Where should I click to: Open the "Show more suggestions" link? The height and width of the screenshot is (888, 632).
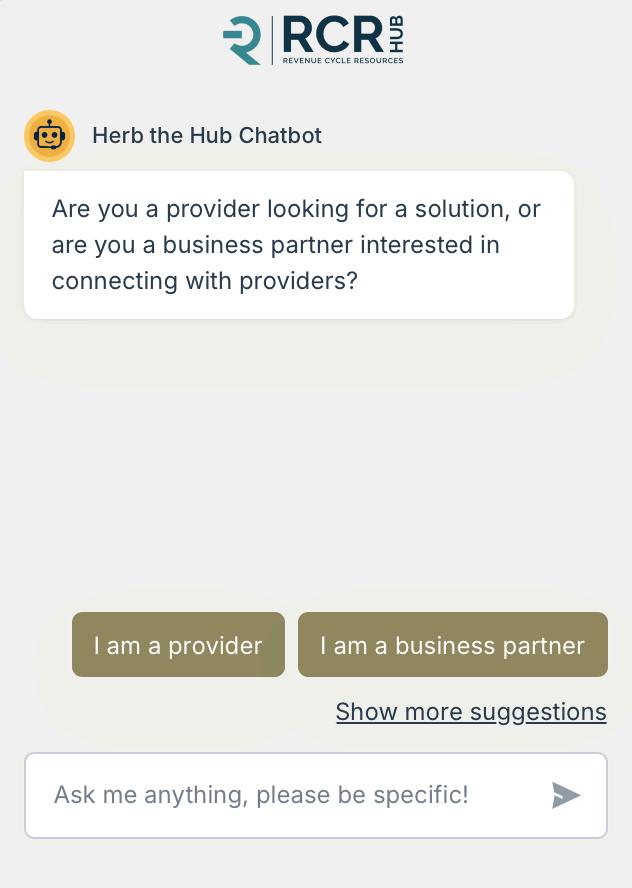pyautogui.click(x=471, y=712)
